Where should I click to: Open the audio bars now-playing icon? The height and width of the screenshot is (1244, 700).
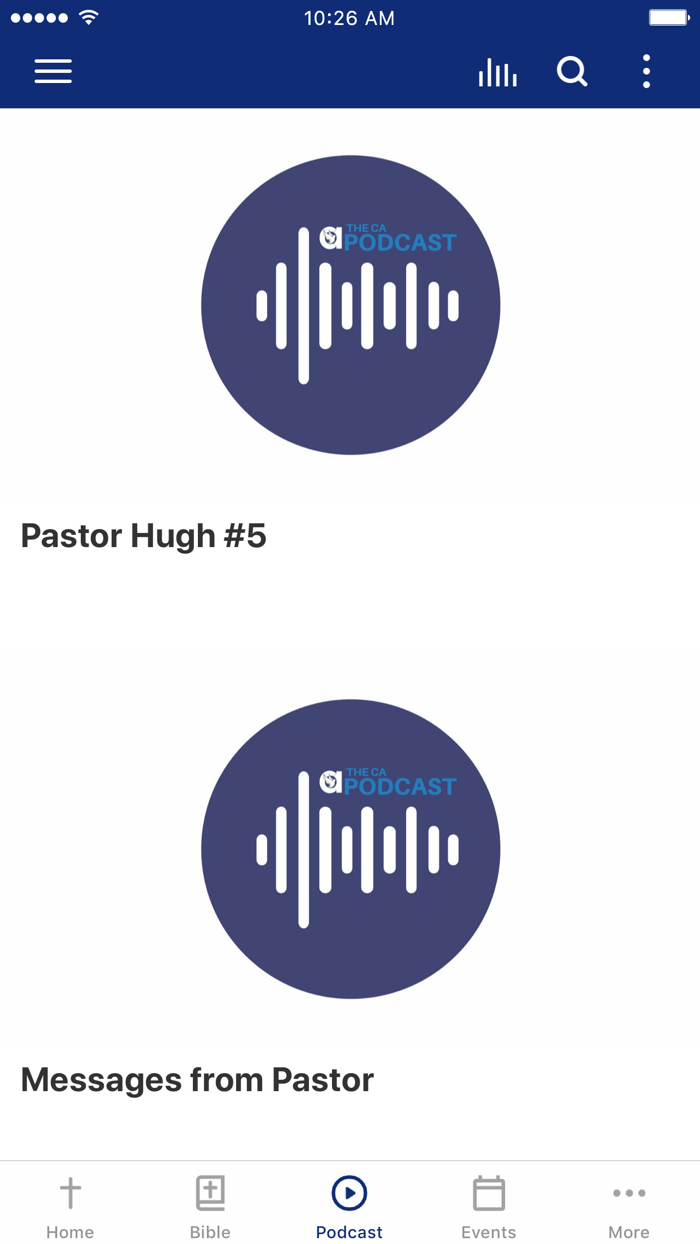(497, 72)
